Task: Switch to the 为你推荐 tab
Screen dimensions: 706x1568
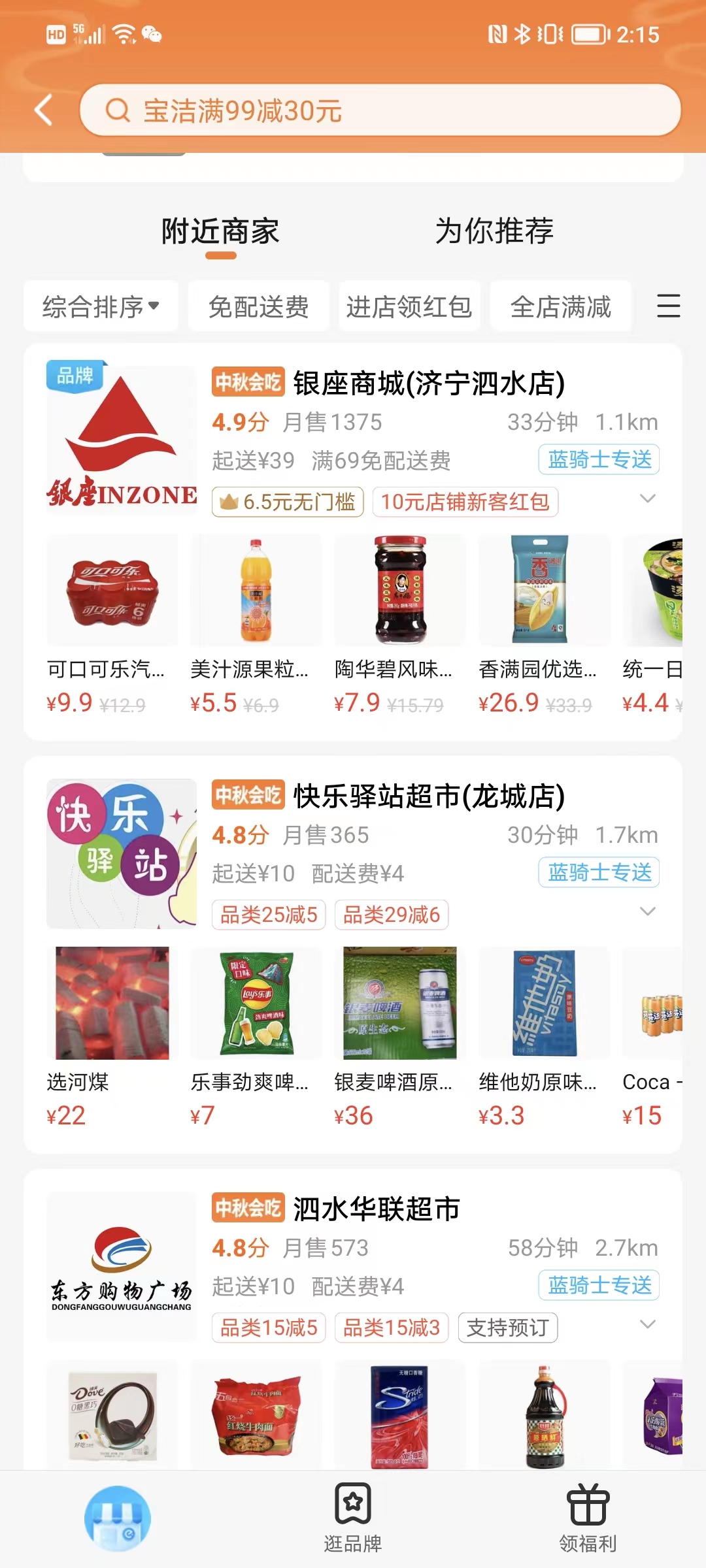Action: pos(494,231)
